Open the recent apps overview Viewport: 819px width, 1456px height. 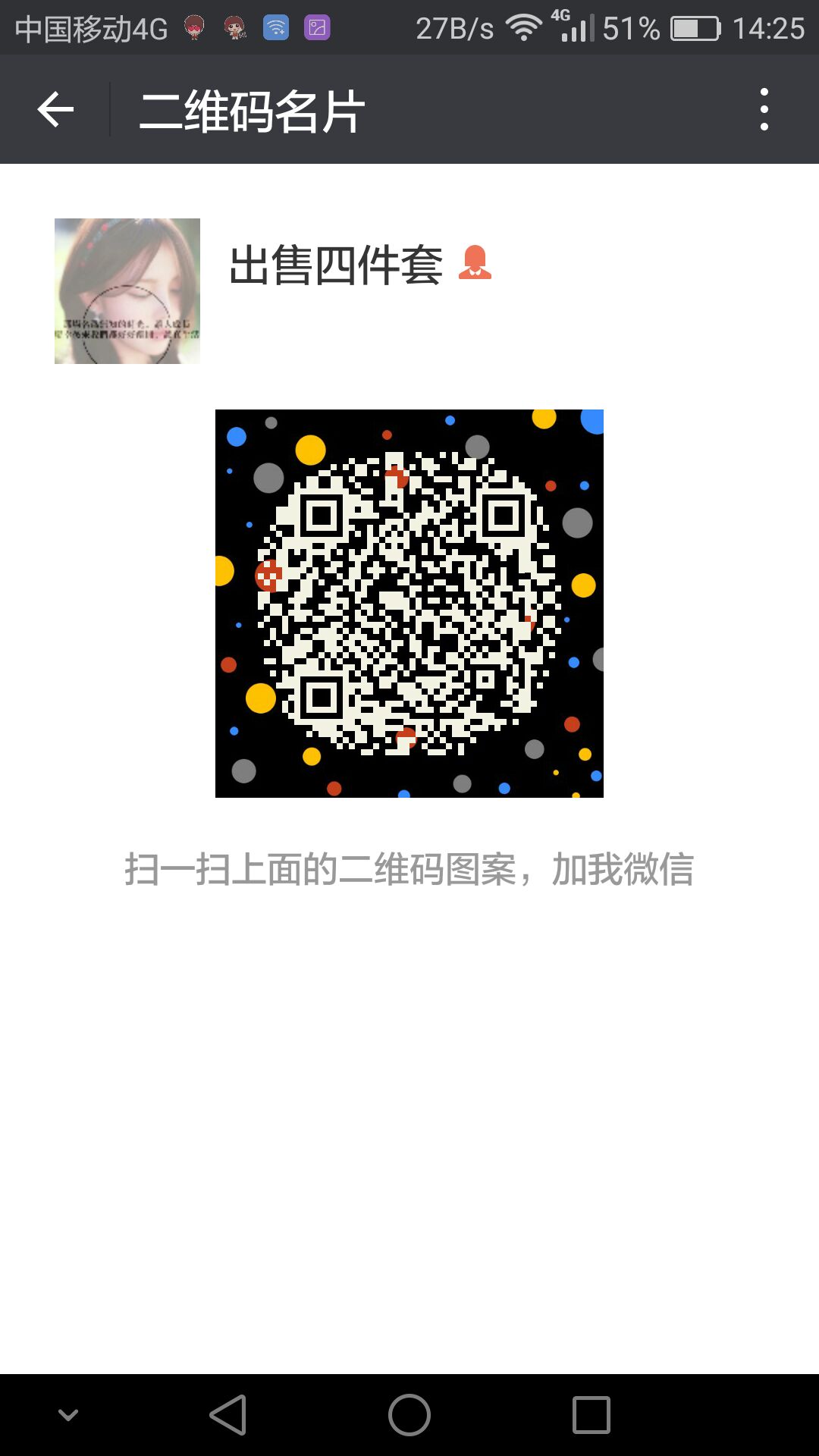pos(591,1415)
